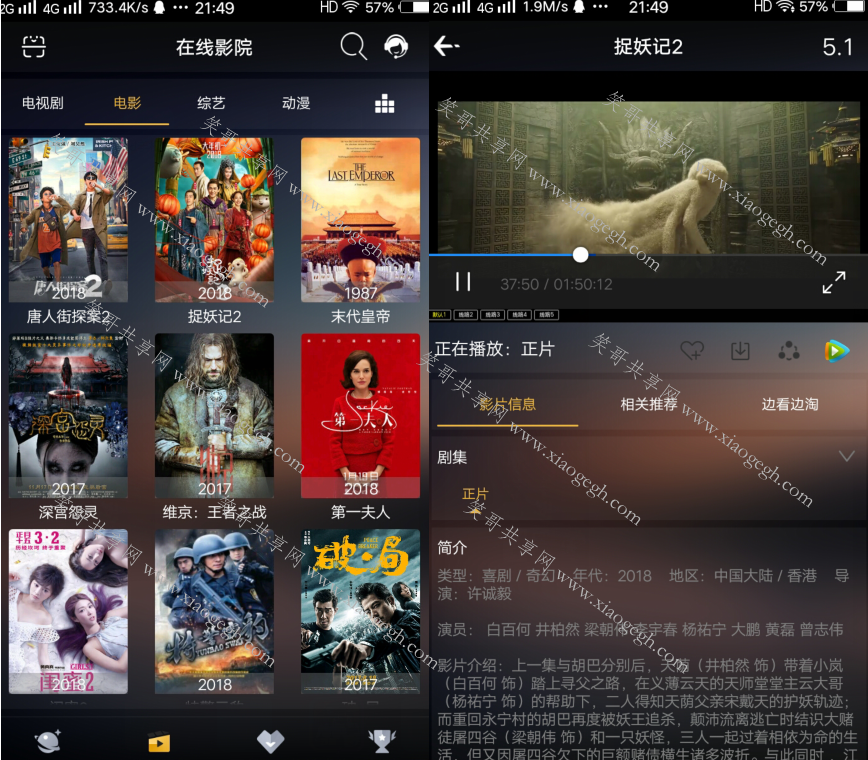Viewport: 868px width, 760px height.
Task: Switch to the 边看边淘 tab
Action: tap(790, 404)
